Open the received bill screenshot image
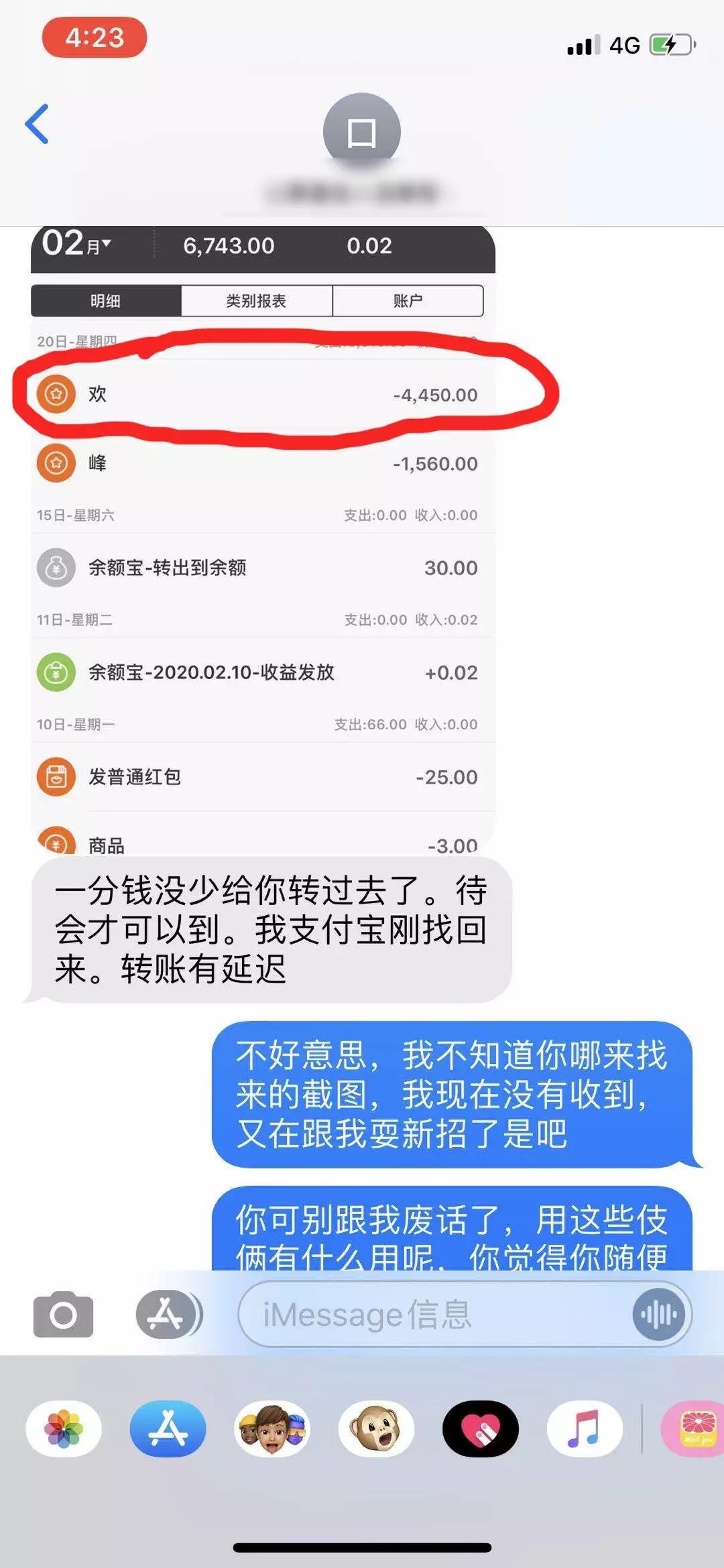 [x=263, y=540]
